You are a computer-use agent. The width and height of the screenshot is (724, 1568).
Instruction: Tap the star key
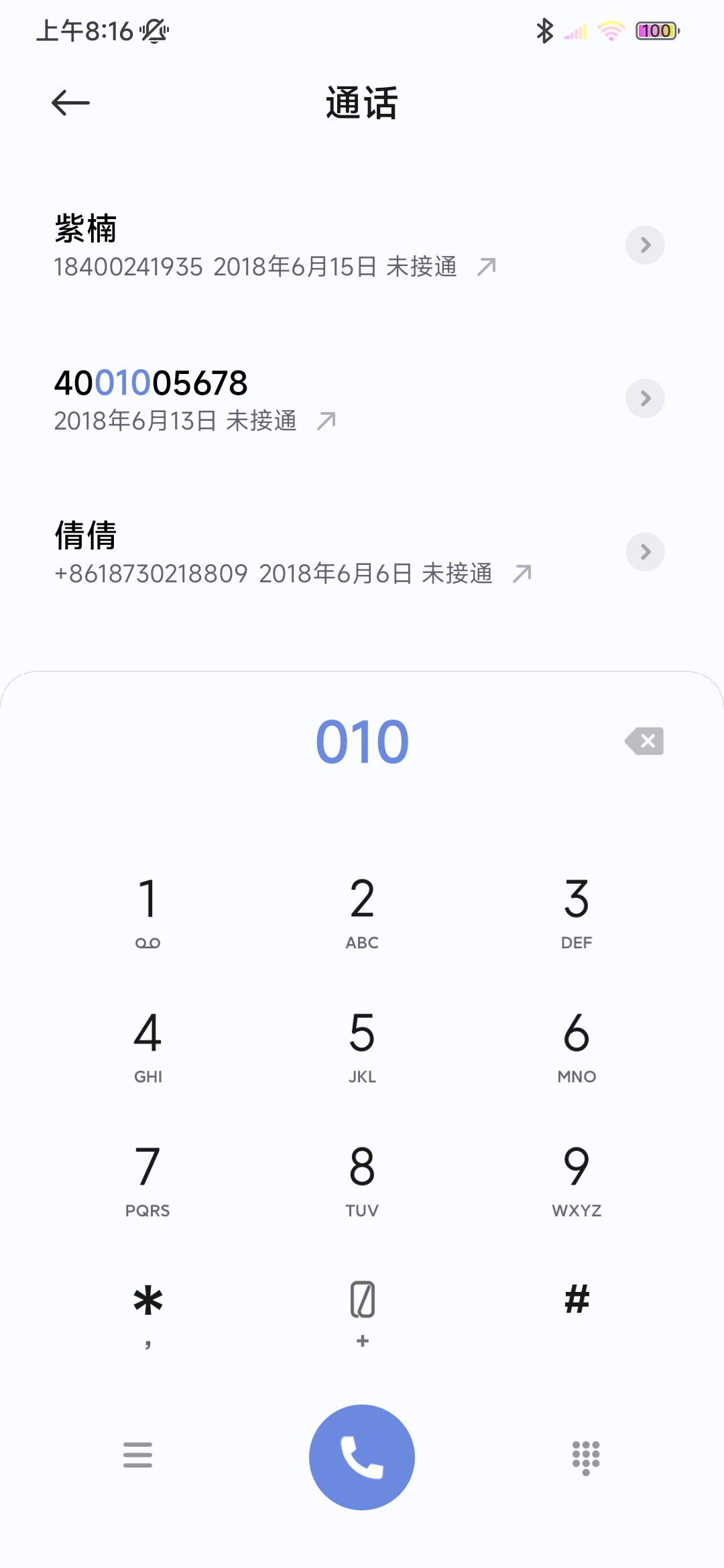147,1313
